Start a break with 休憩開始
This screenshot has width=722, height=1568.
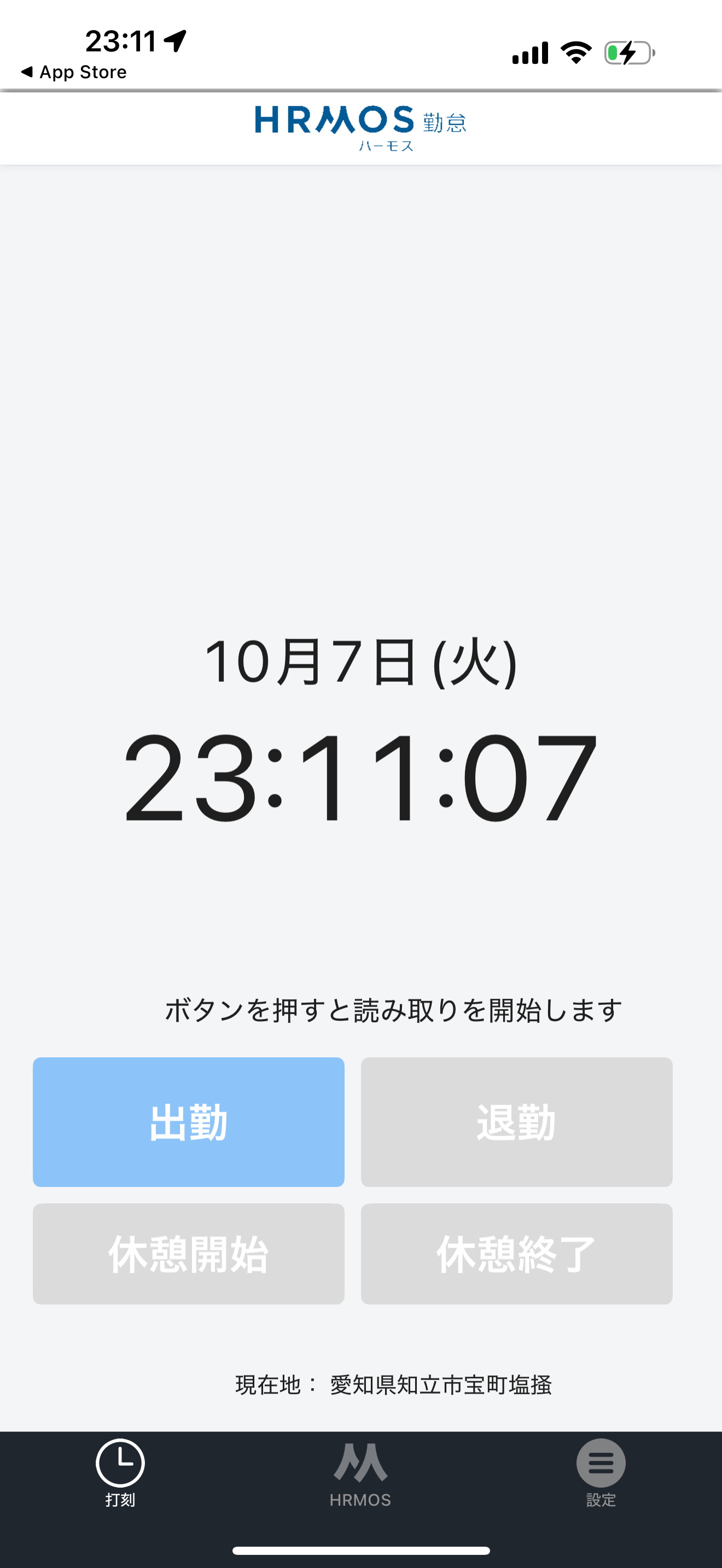click(188, 1253)
